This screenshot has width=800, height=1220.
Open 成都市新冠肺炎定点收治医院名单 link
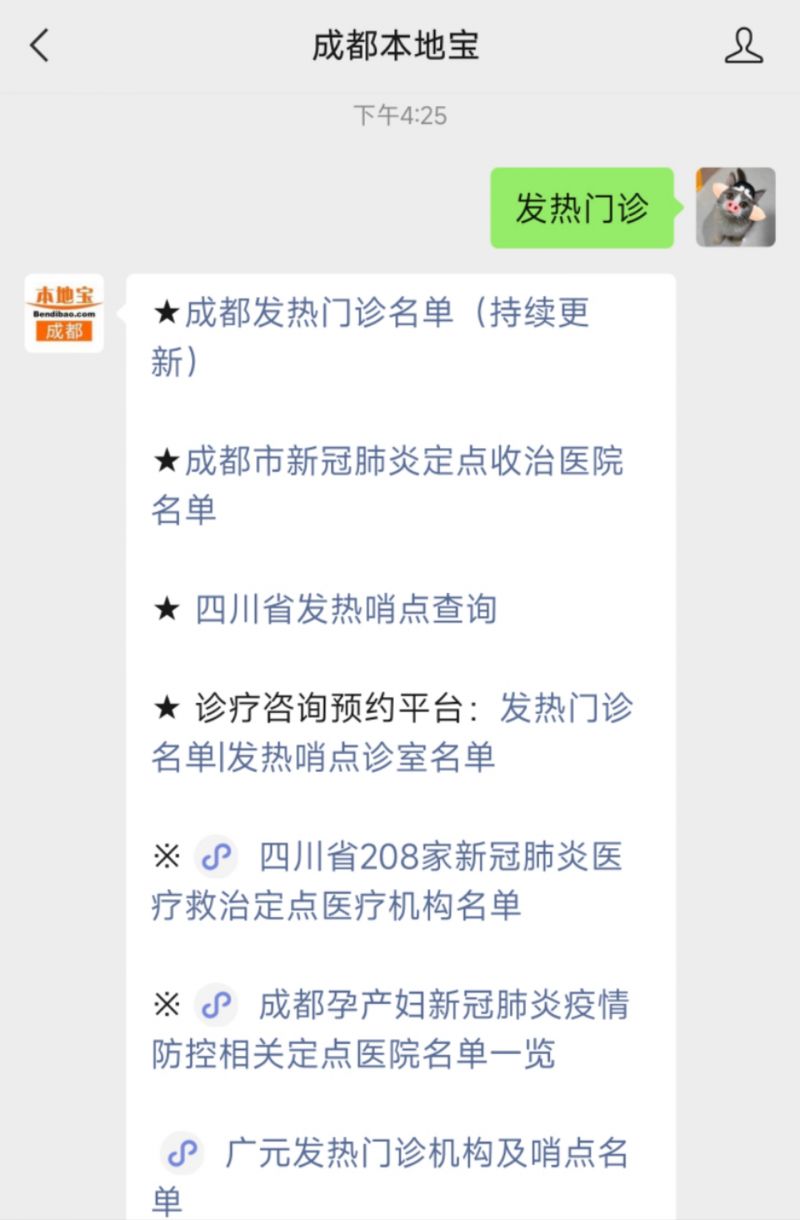403,462
